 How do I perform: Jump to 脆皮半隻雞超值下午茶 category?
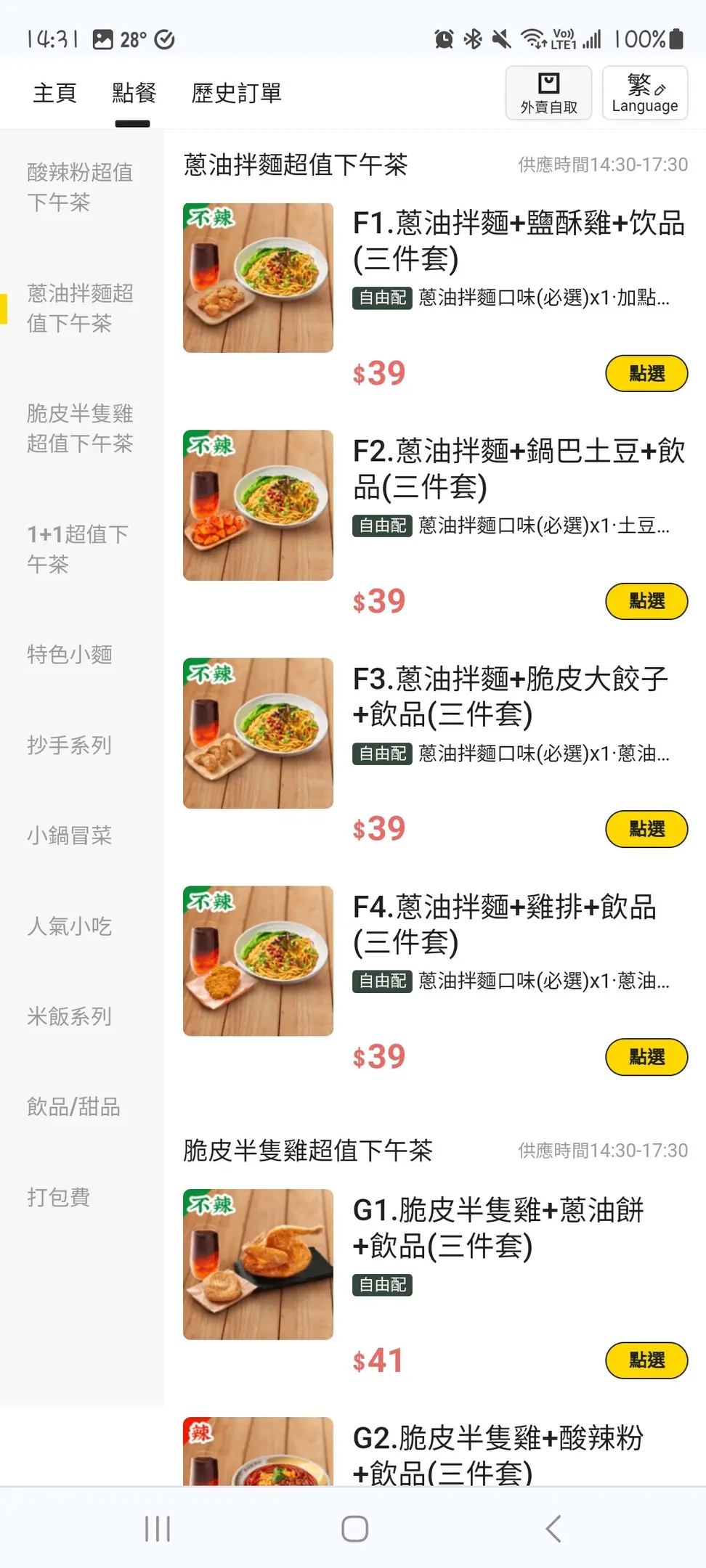click(80, 428)
